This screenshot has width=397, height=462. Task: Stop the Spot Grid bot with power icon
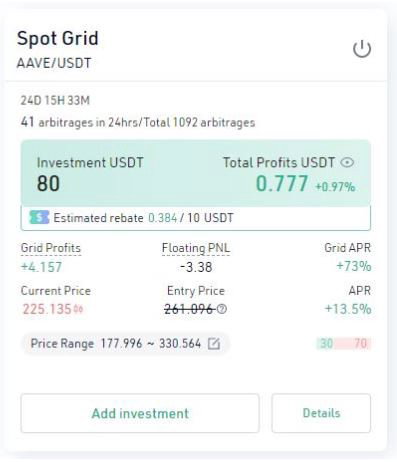[362, 49]
